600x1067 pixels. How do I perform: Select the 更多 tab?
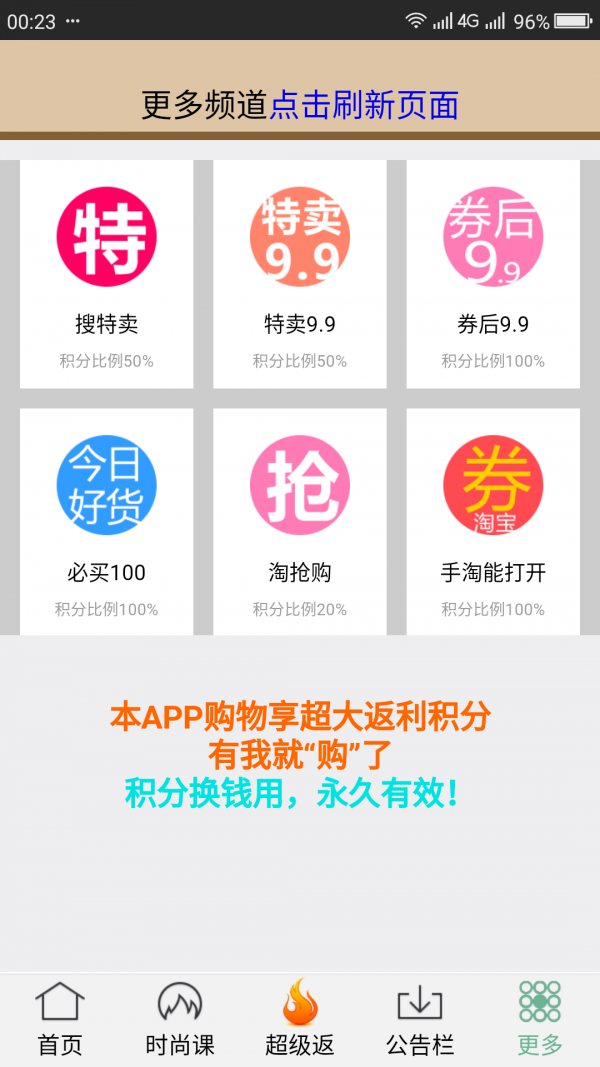[540, 1019]
